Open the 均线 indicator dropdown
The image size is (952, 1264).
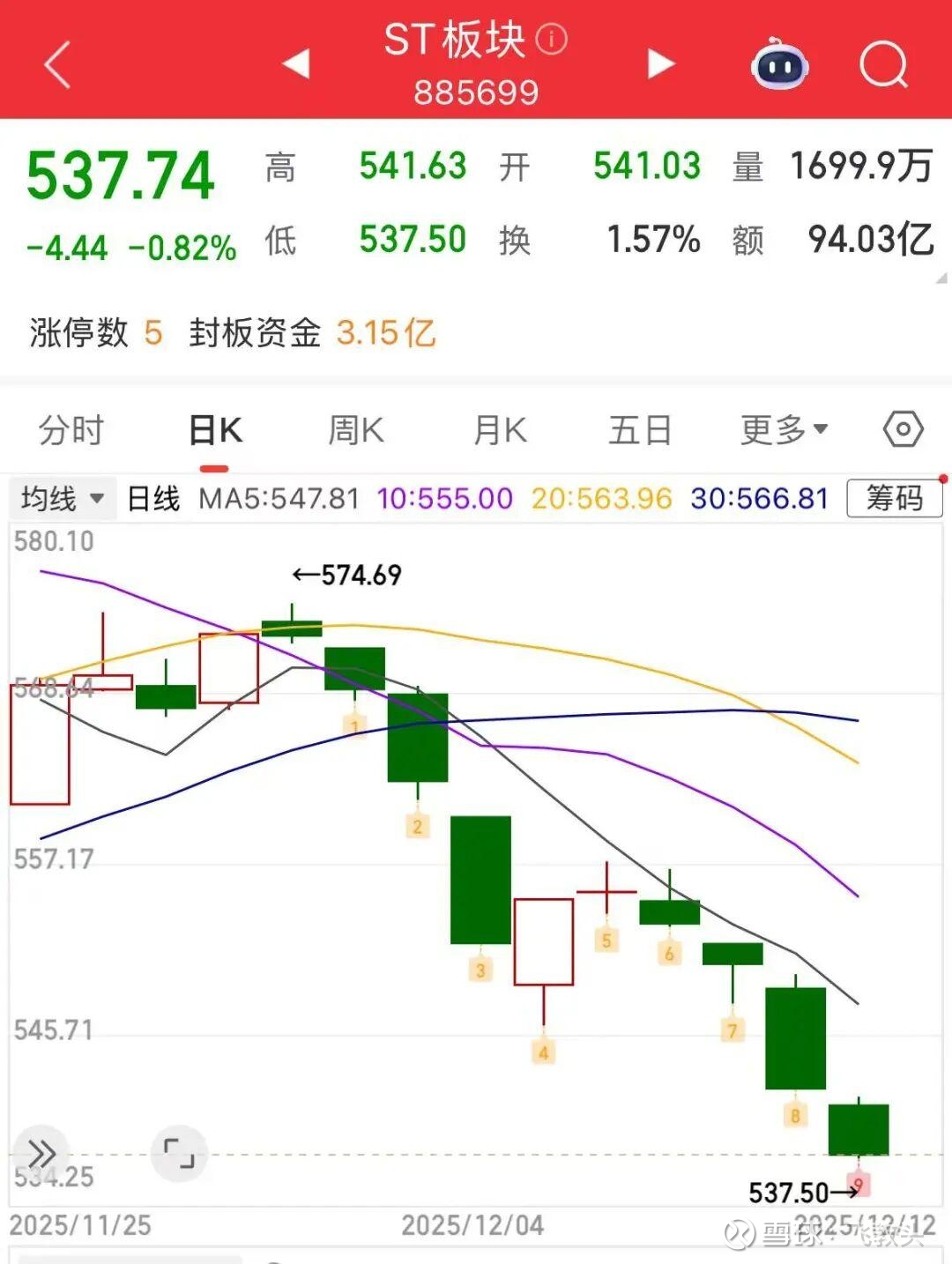62,499
